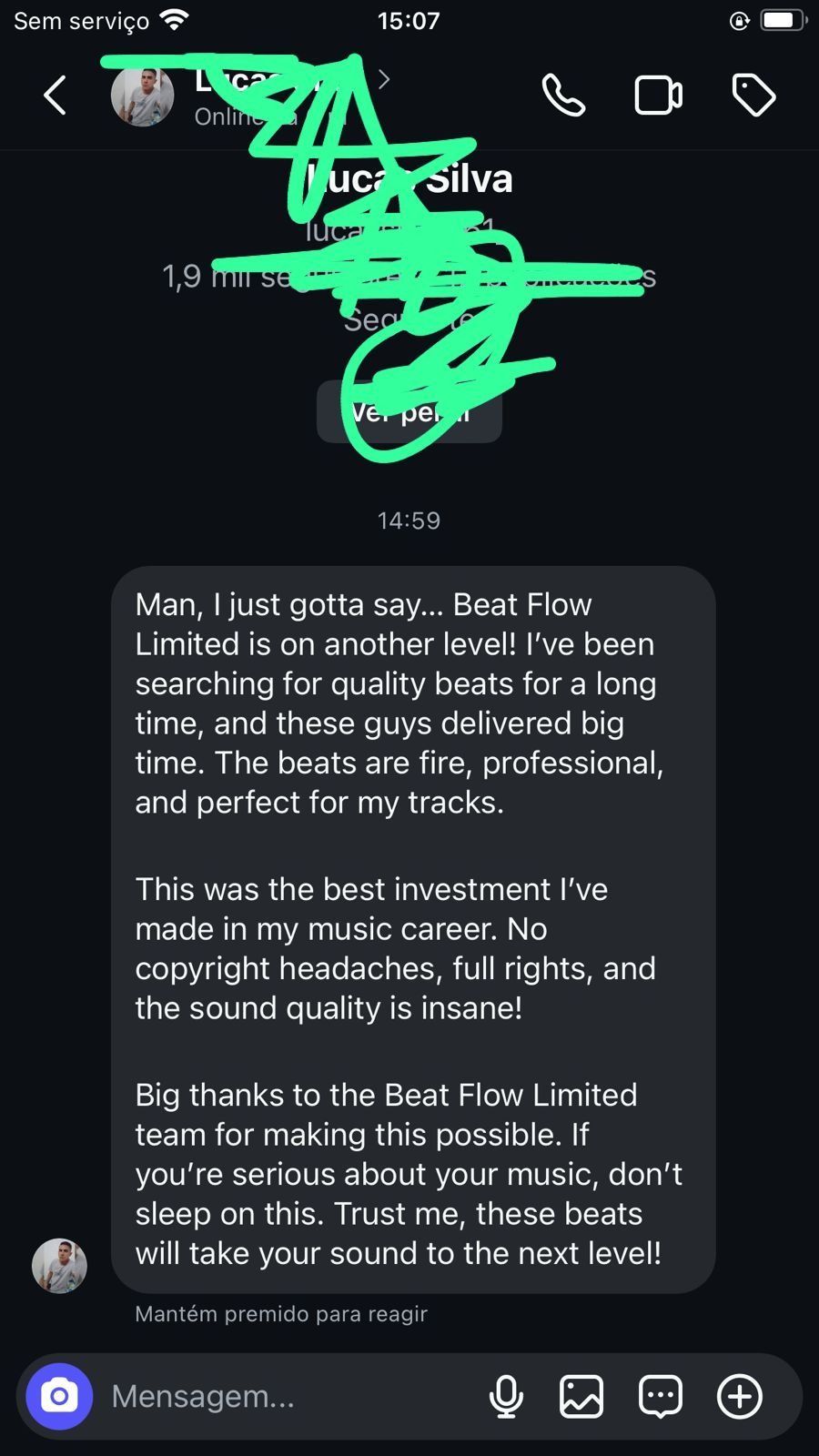Start a video call in this chat
Viewport: 819px width, 1456px height.
[658, 96]
